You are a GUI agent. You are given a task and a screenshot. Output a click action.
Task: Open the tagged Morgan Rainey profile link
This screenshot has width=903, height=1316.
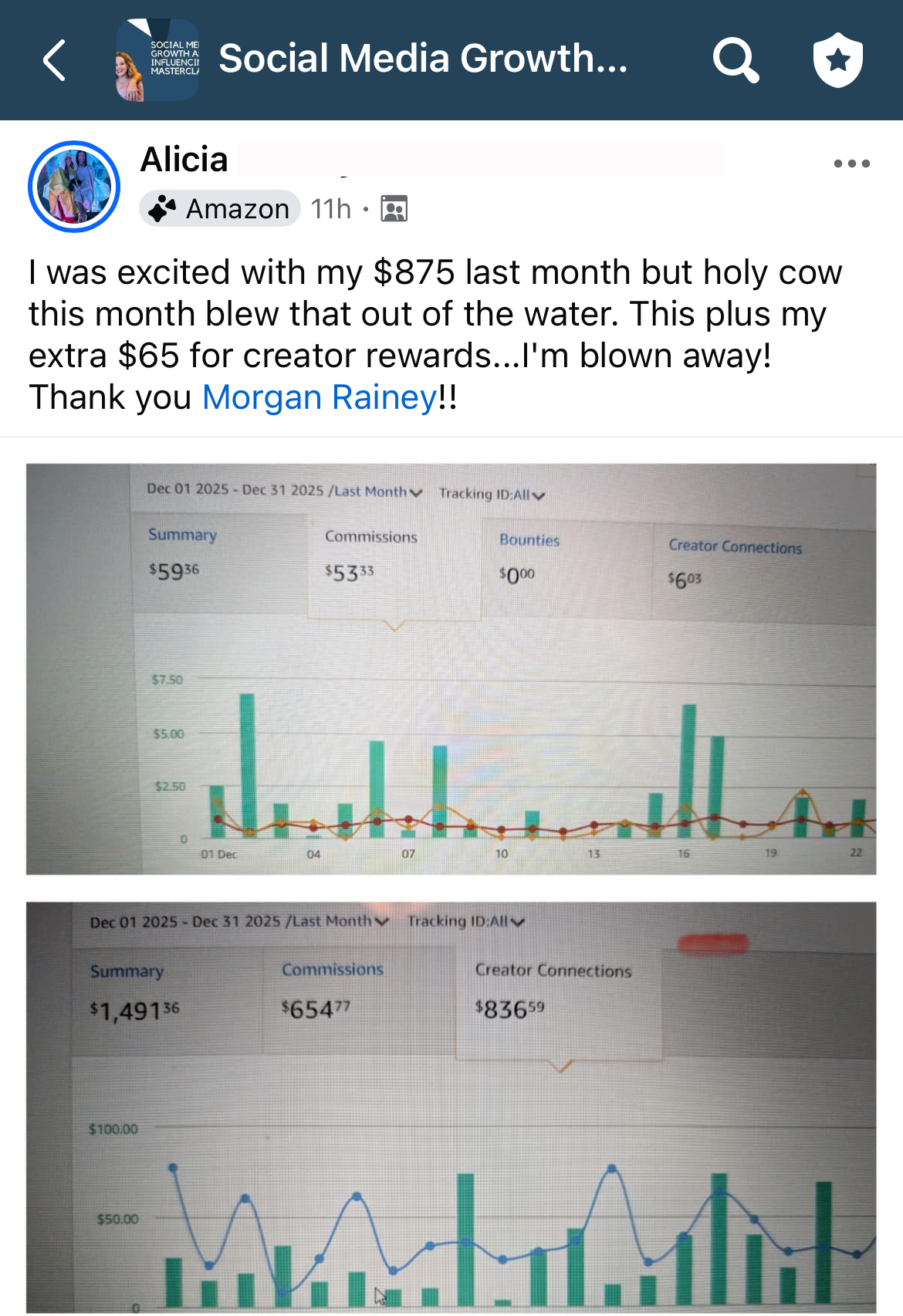coord(320,397)
